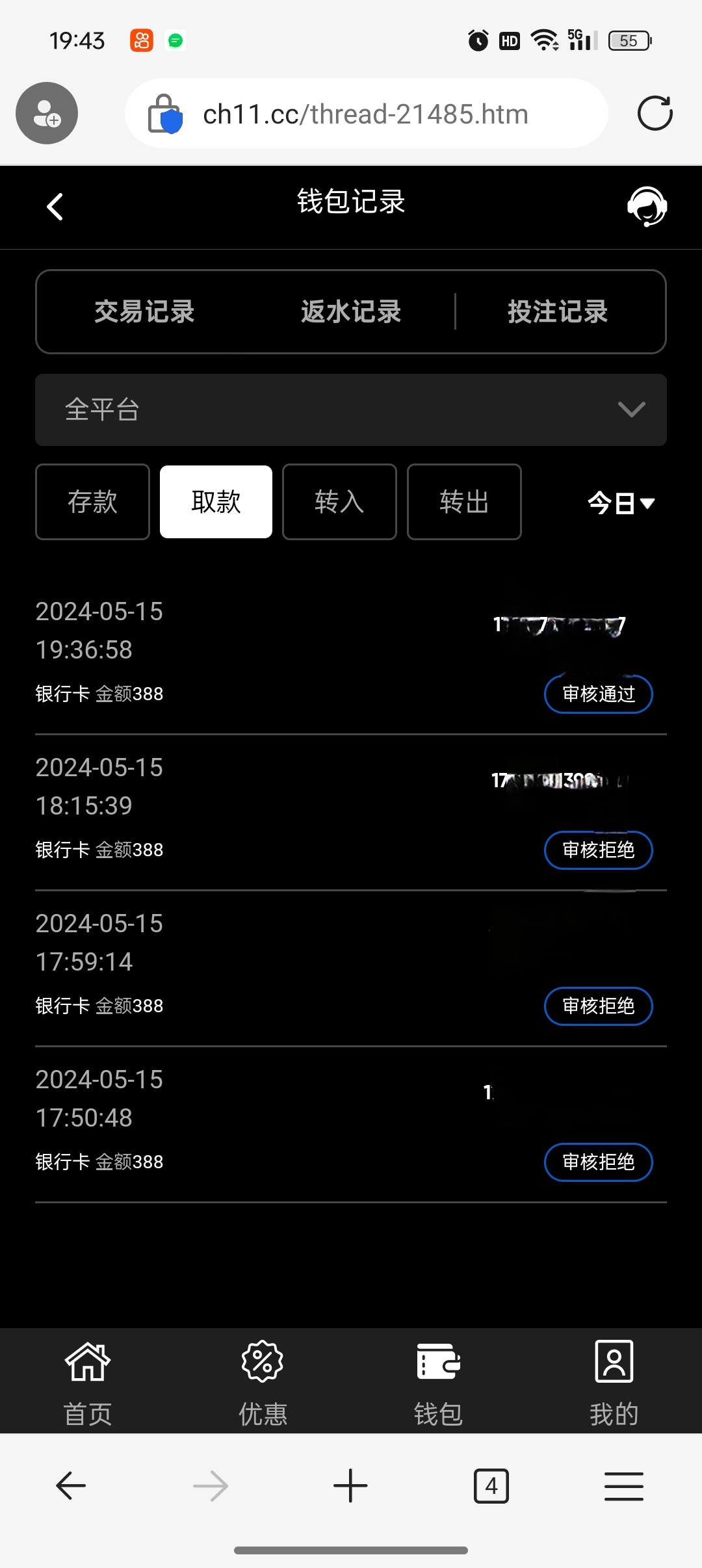Open the 首页 tab in bottom navigation
The height and width of the screenshot is (1568, 702).
(x=88, y=1381)
